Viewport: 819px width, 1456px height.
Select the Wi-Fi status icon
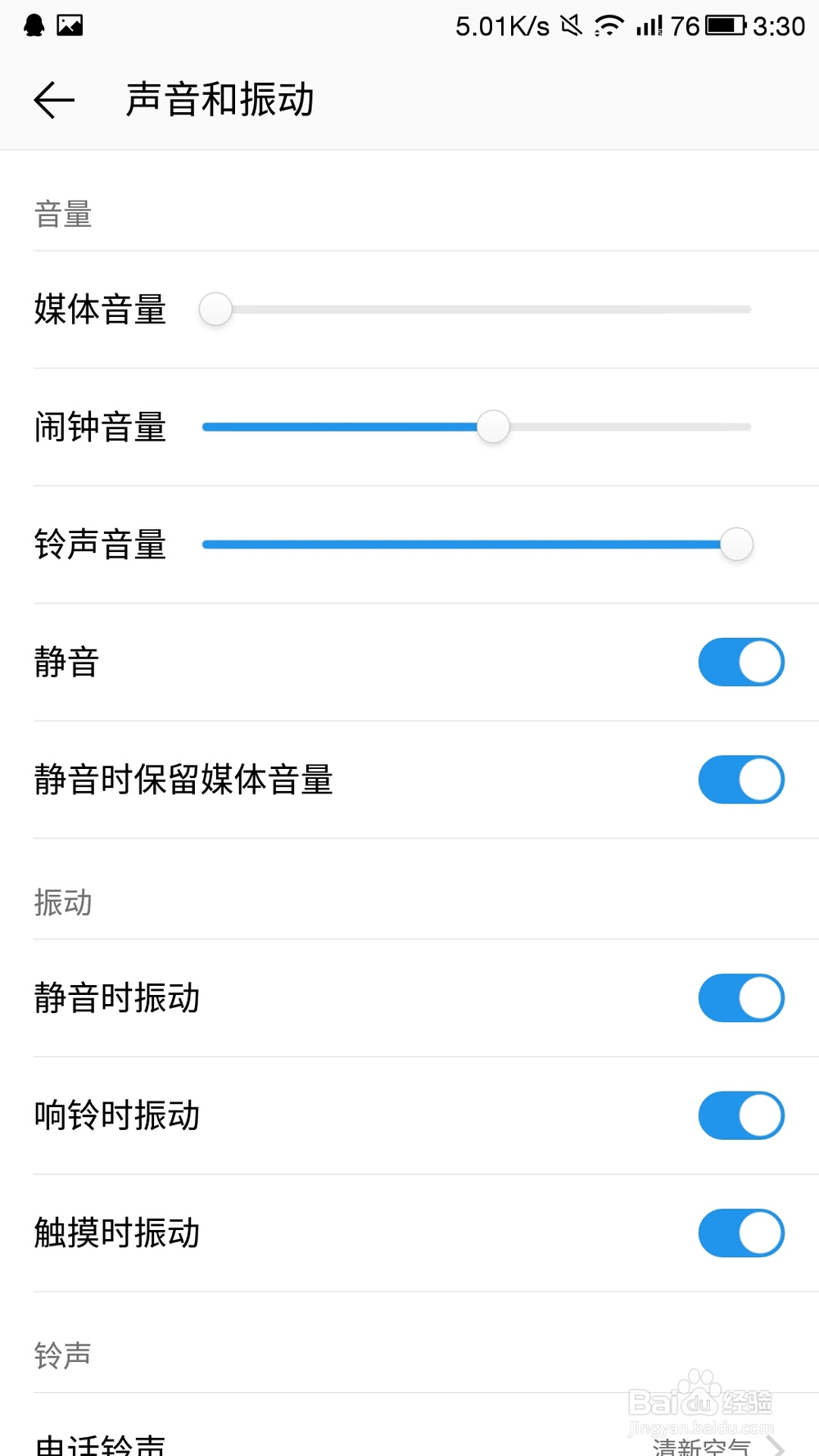click(609, 25)
